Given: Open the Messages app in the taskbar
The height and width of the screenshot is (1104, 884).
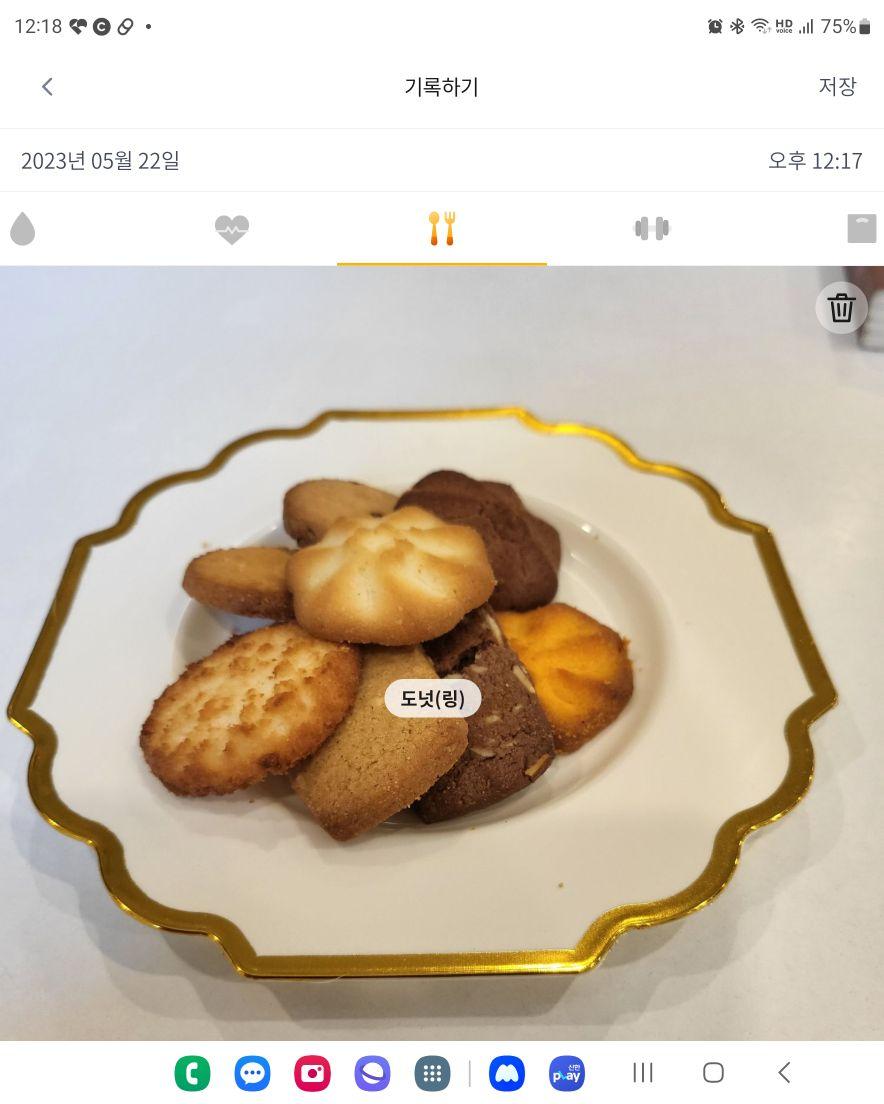Looking at the screenshot, I should pyautogui.click(x=252, y=1073).
